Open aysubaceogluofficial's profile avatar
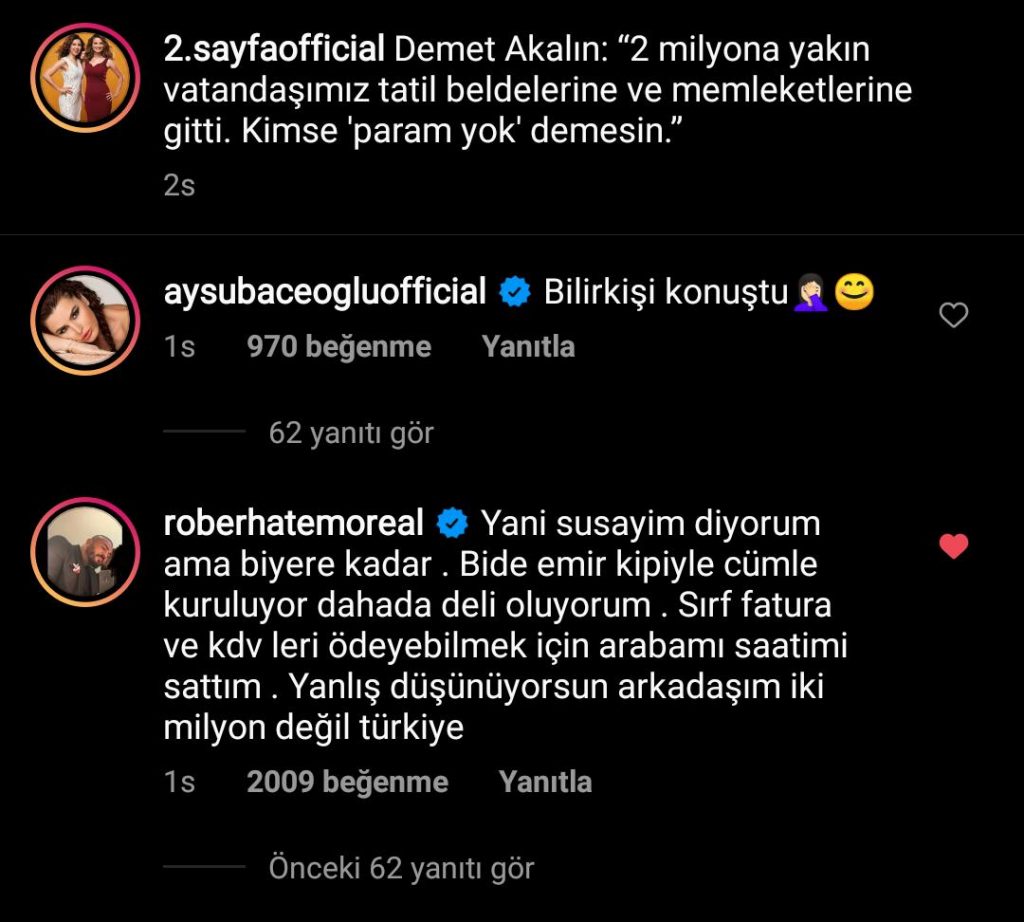1024x922 pixels. click(84, 319)
